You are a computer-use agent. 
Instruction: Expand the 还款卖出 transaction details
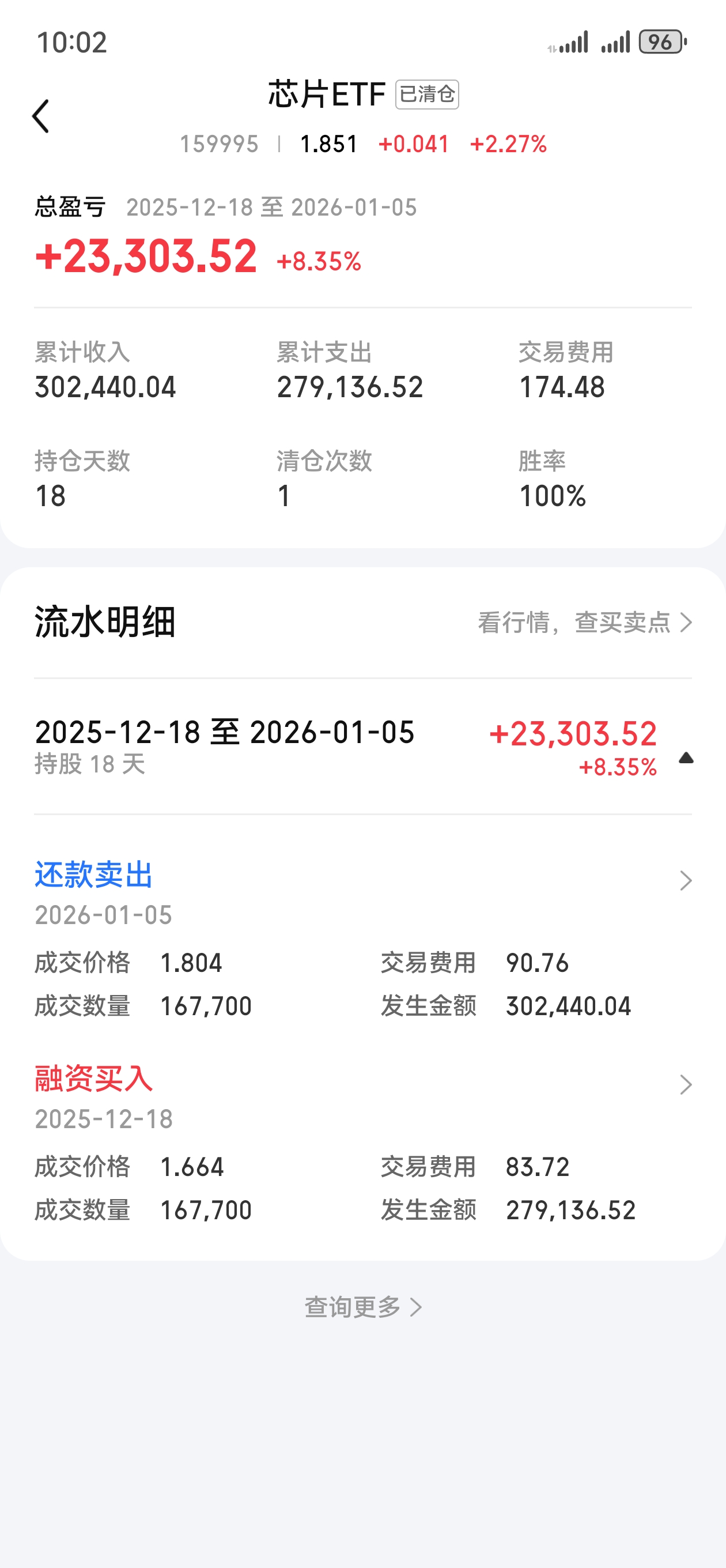(x=686, y=880)
